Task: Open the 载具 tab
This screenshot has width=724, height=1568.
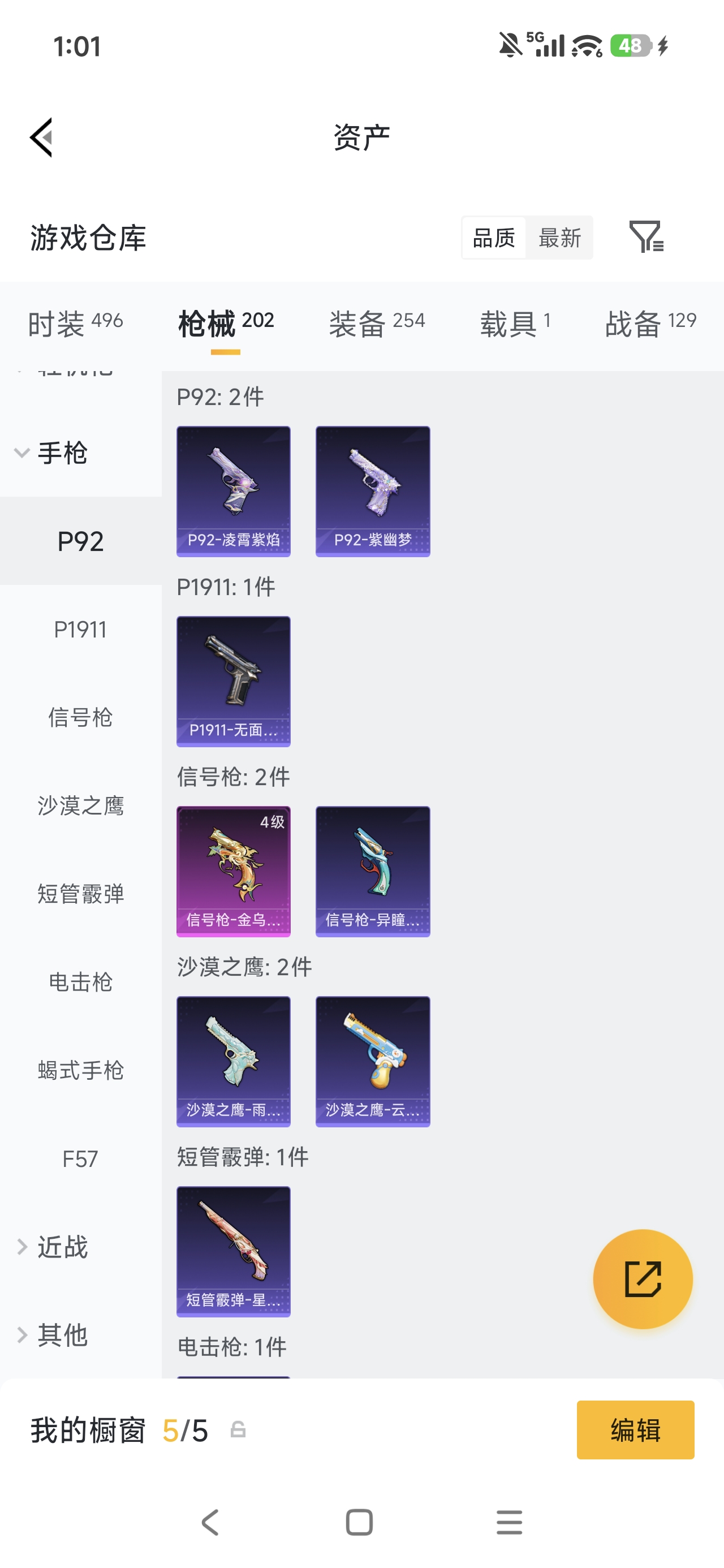Action: click(x=515, y=322)
